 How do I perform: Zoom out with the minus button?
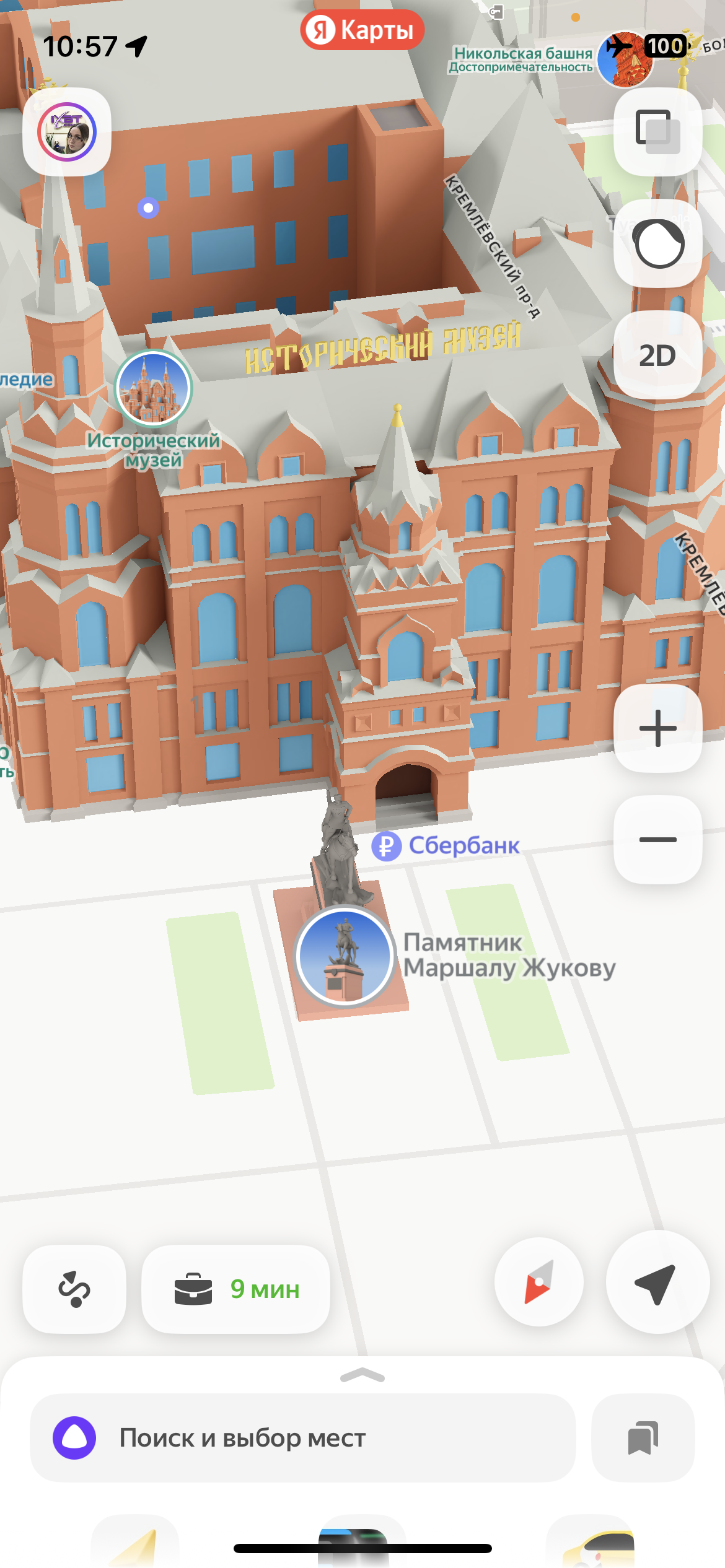click(x=657, y=840)
